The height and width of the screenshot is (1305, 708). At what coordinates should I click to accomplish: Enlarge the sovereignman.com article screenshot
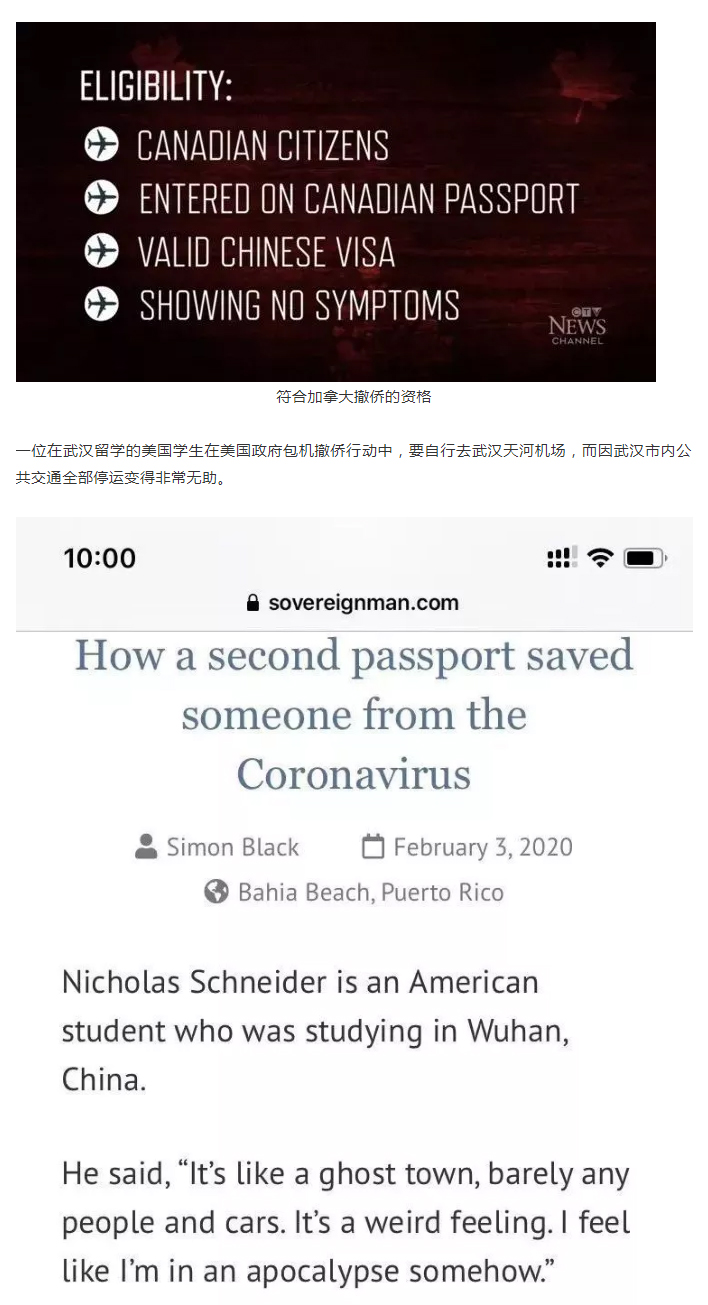click(x=354, y=911)
